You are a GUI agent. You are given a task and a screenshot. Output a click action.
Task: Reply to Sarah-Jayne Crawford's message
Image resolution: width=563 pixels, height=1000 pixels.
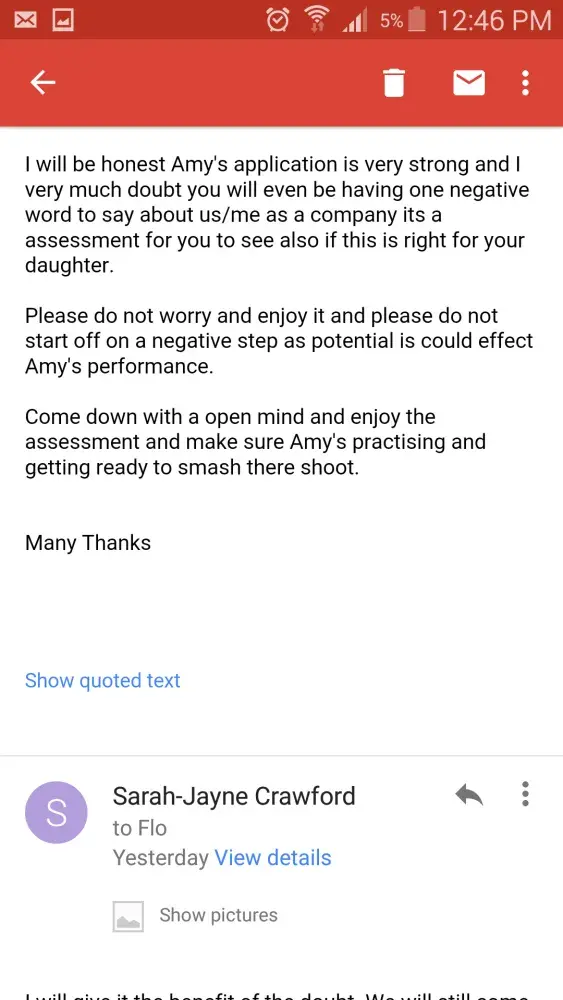469,795
